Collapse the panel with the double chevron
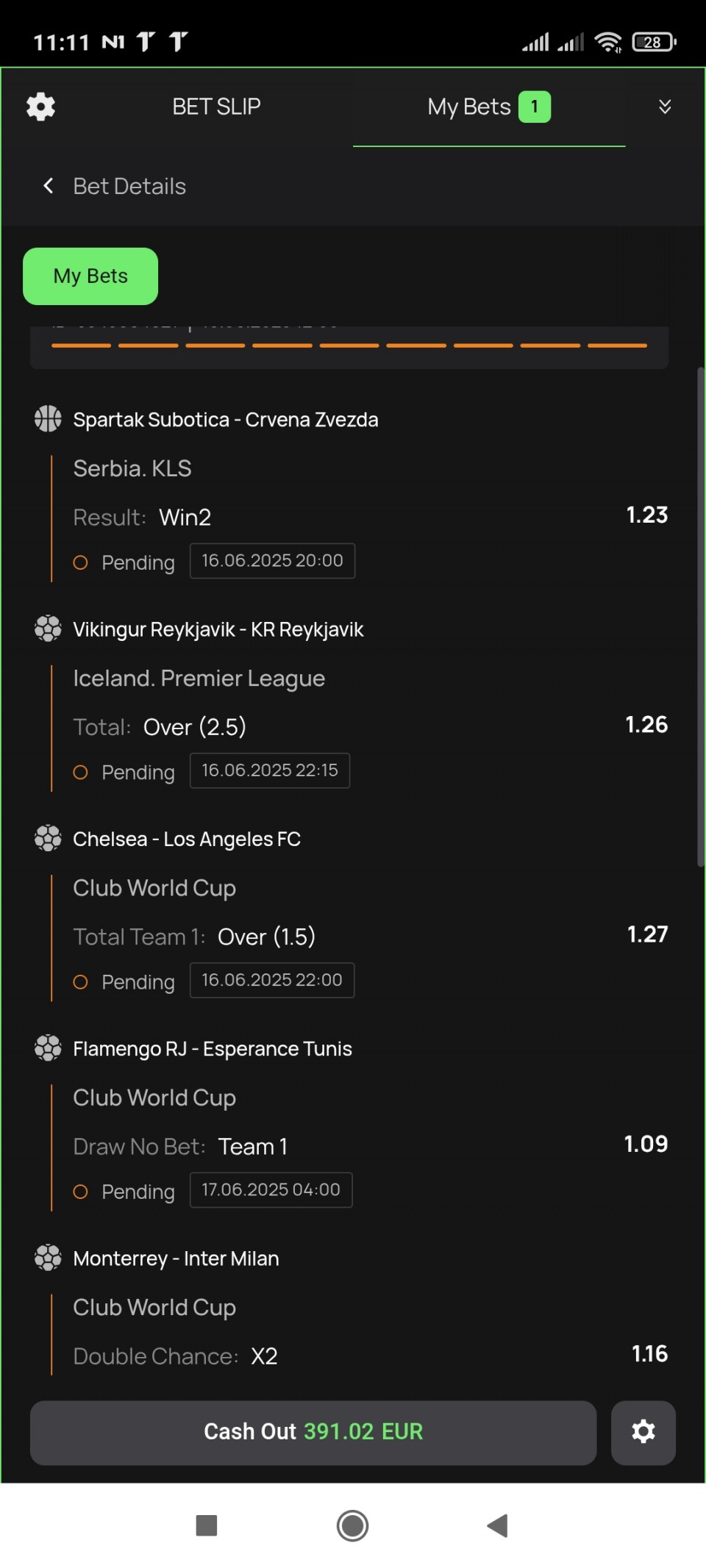This screenshot has width=706, height=1568. [665, 107]
